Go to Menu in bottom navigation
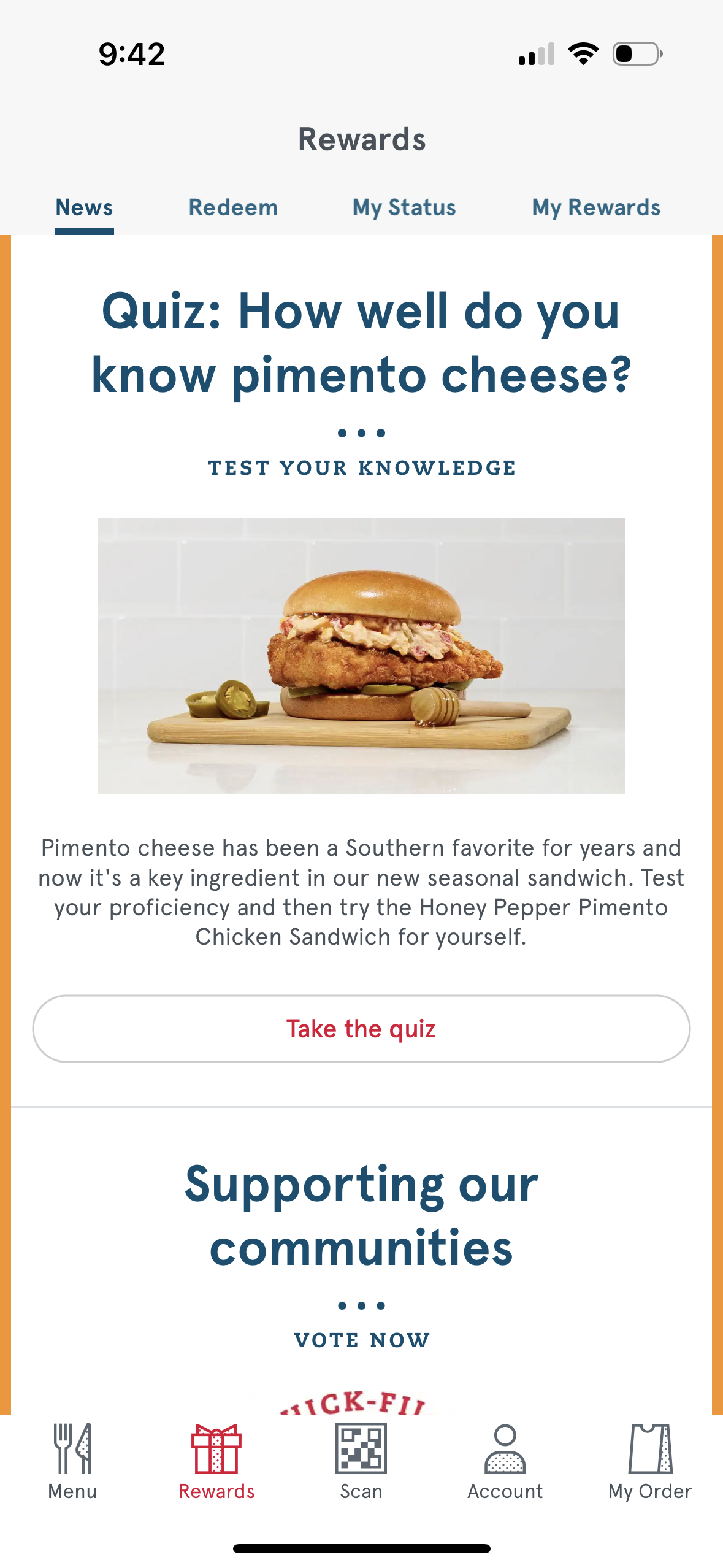The image size is (723, 1568). 72,1461
